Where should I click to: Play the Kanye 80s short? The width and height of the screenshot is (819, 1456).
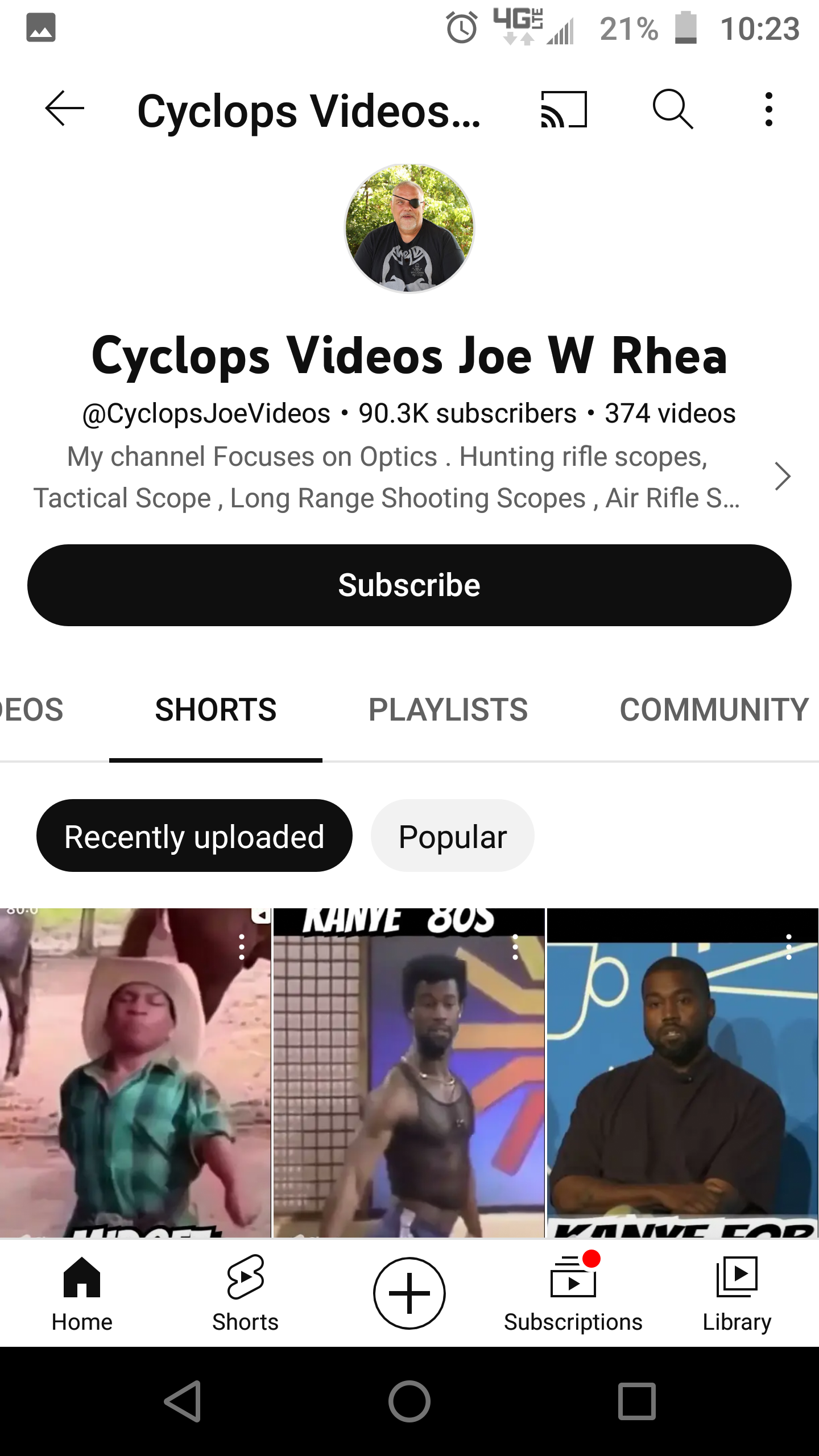(x=408, y=1081)
